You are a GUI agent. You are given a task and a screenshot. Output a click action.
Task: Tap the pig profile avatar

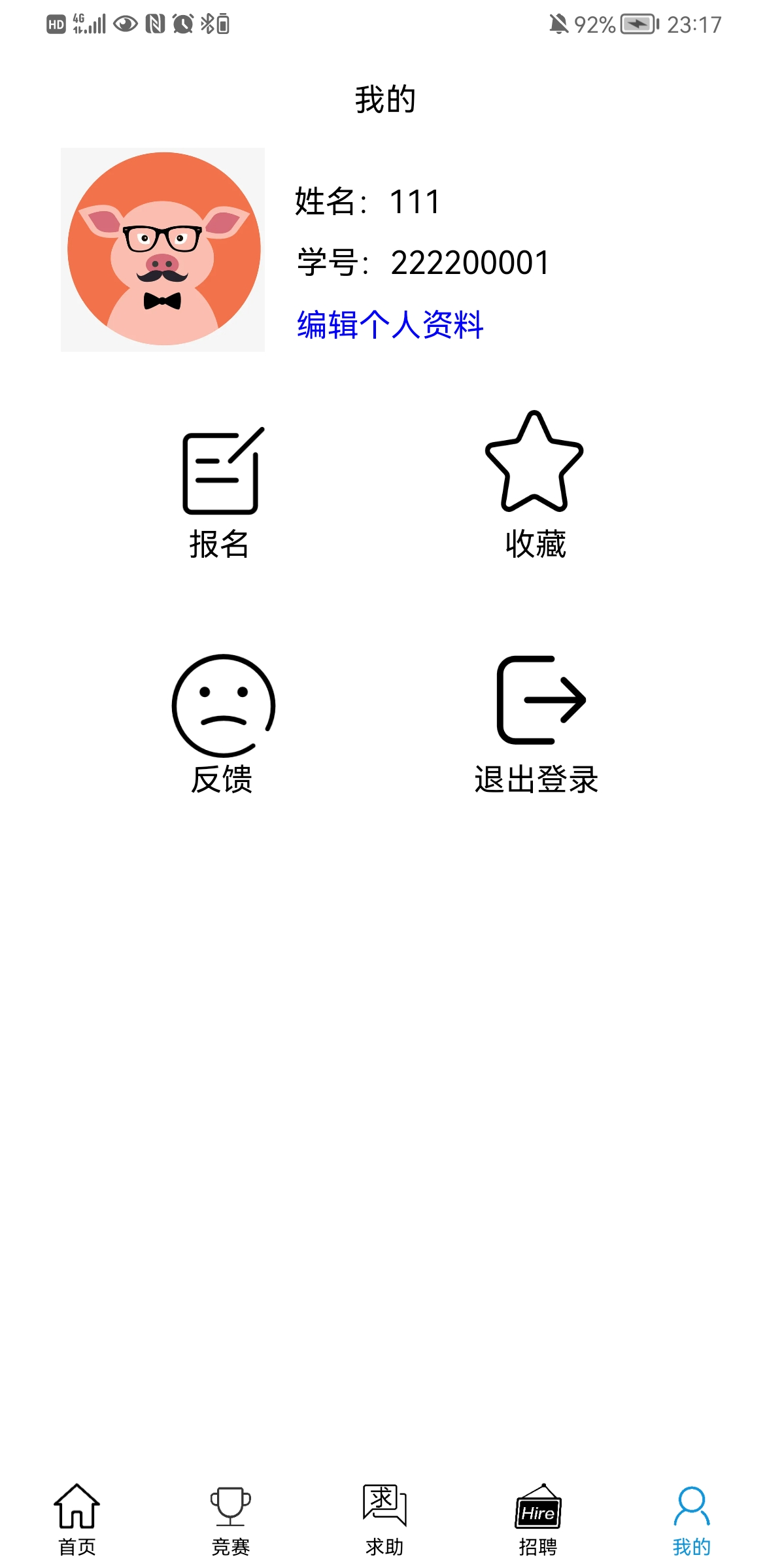pos(163,249)
